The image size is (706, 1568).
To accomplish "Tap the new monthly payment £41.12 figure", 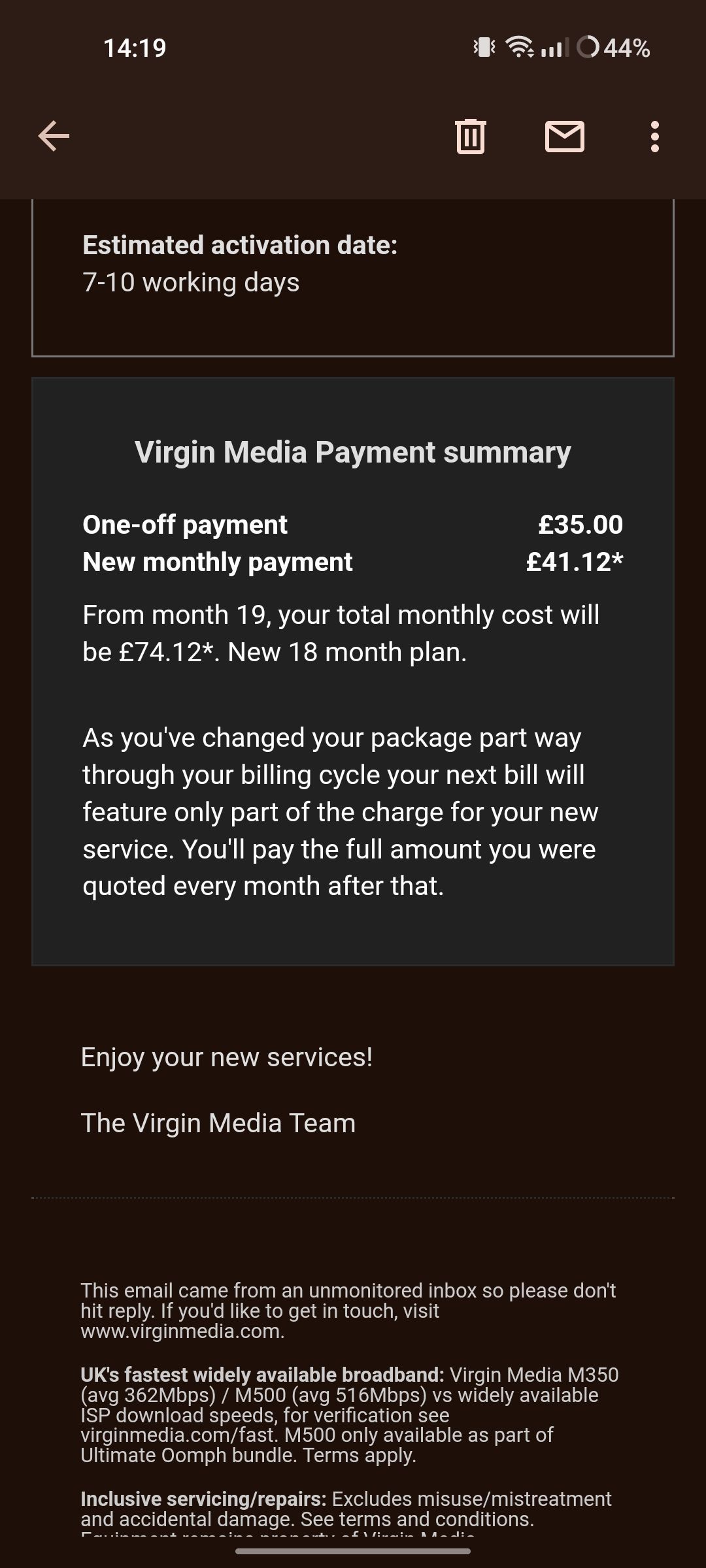I will (x=576, y=561).
